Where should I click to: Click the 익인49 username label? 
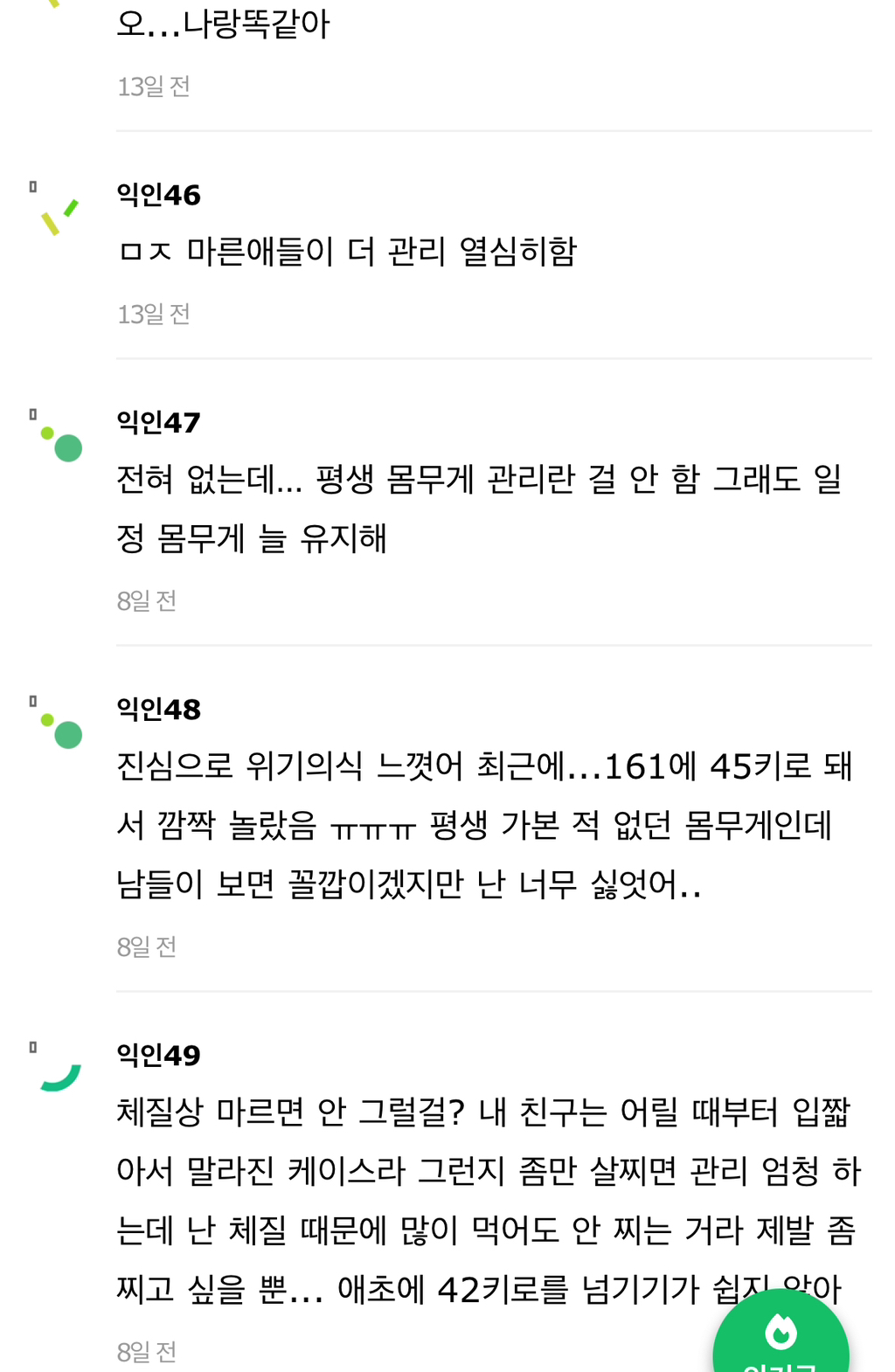click(160, 1055)
